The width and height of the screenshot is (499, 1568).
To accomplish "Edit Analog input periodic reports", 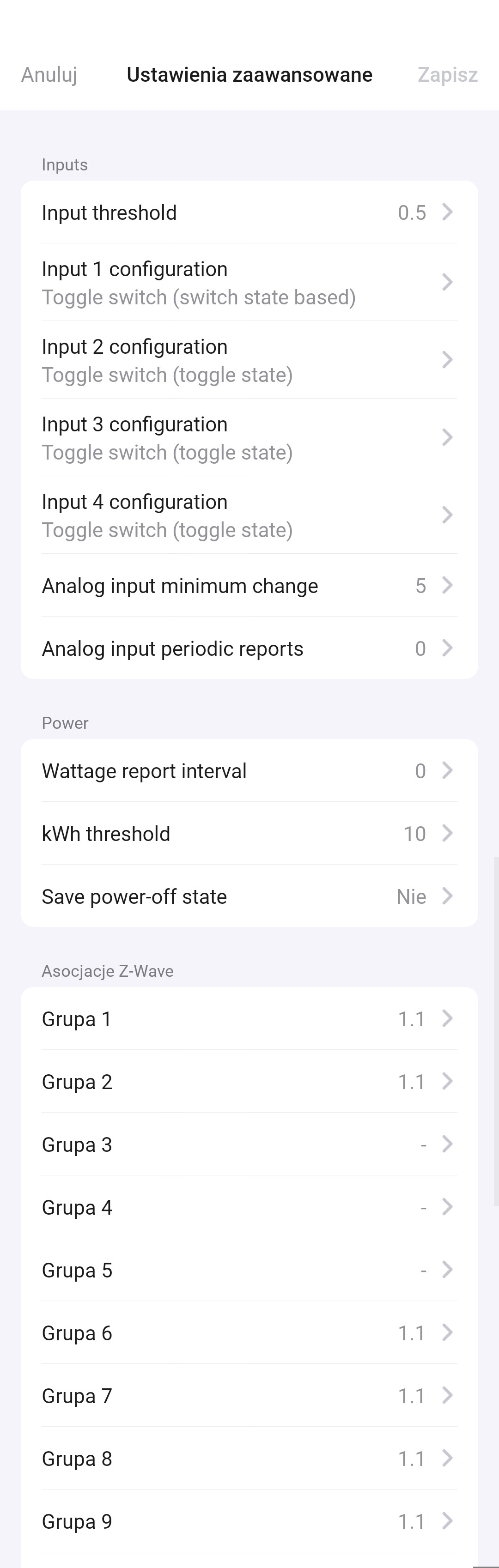I will click(249, 648).
